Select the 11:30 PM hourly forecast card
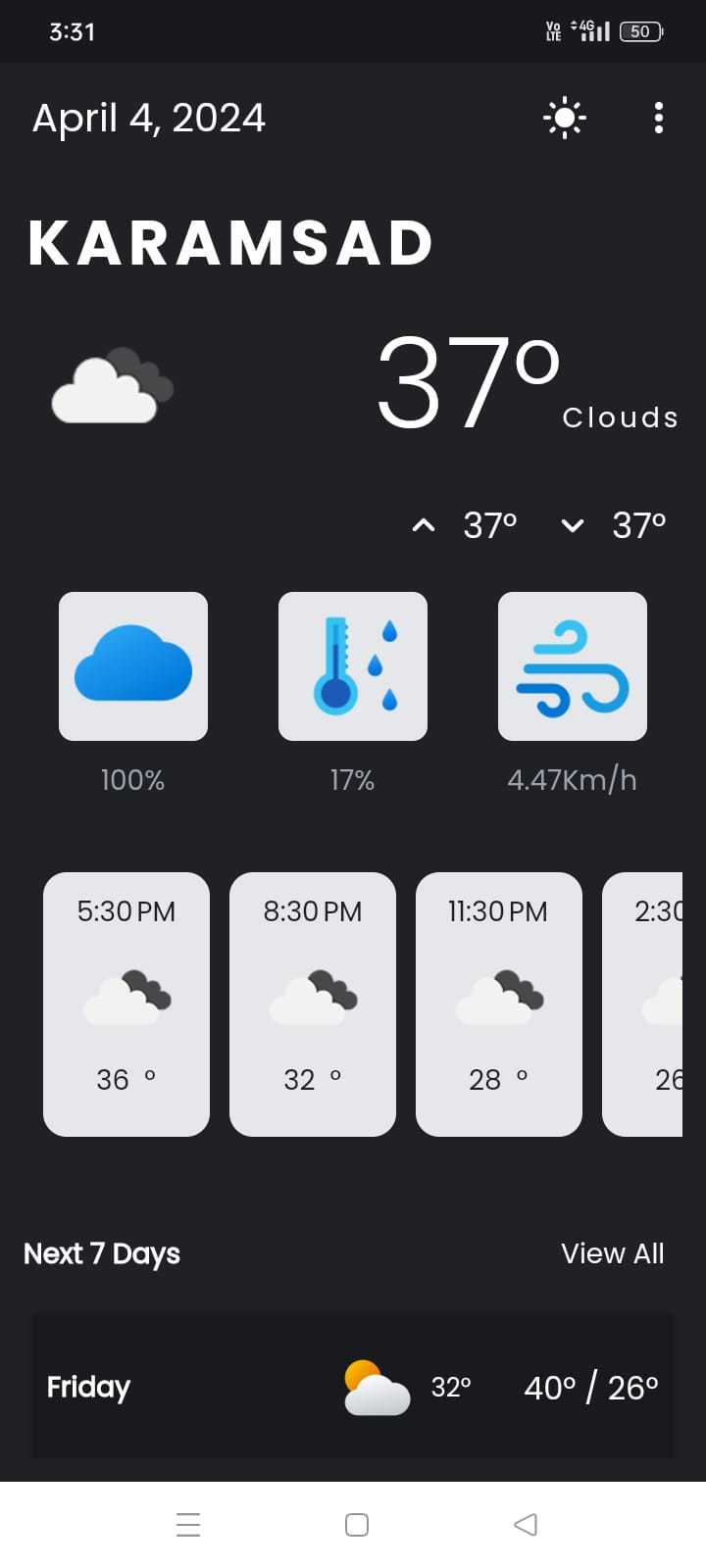 pos(499,1004)
